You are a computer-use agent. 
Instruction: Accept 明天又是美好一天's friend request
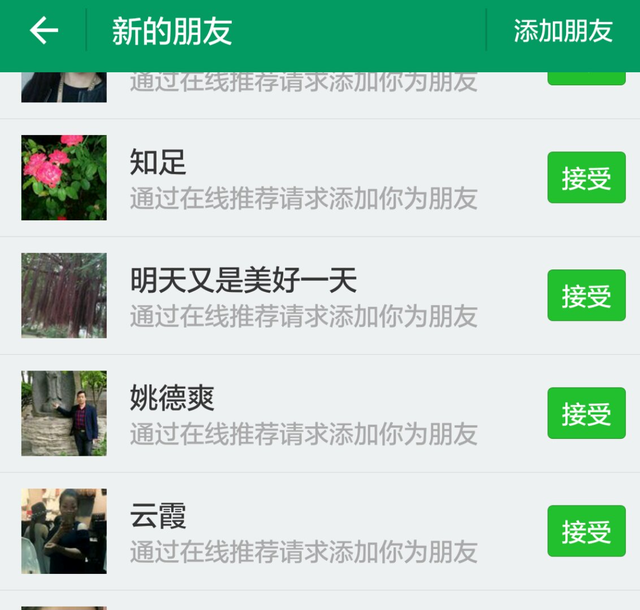coord(586,296)
